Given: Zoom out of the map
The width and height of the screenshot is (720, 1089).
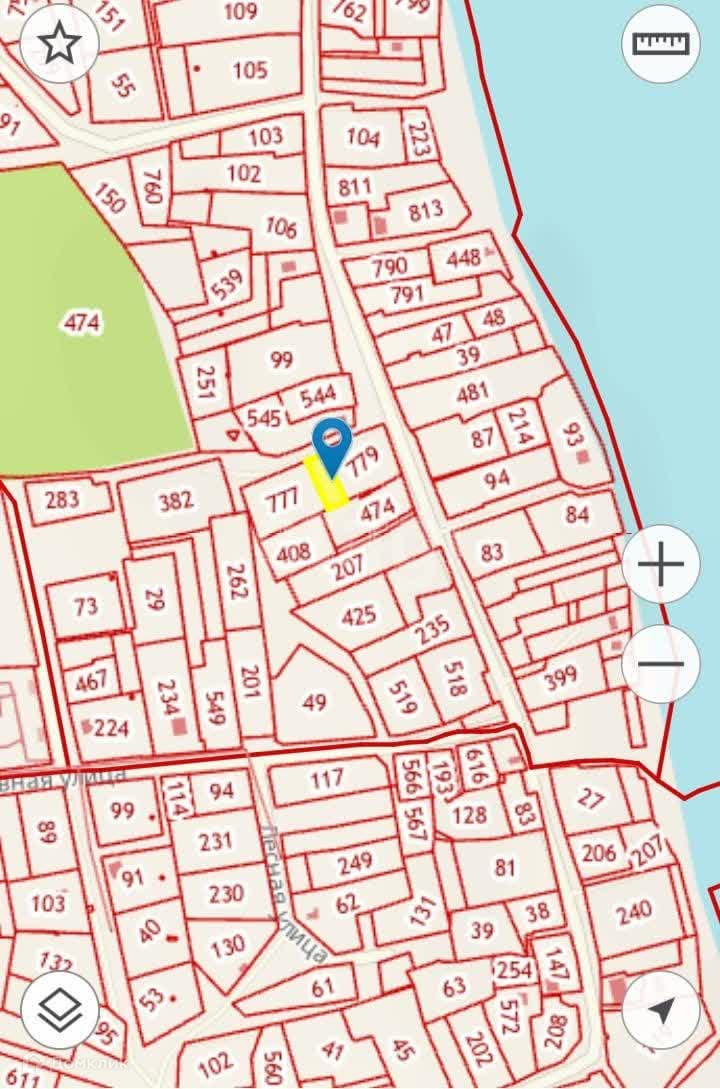Looking at the screenshot, I should point(660,664).
